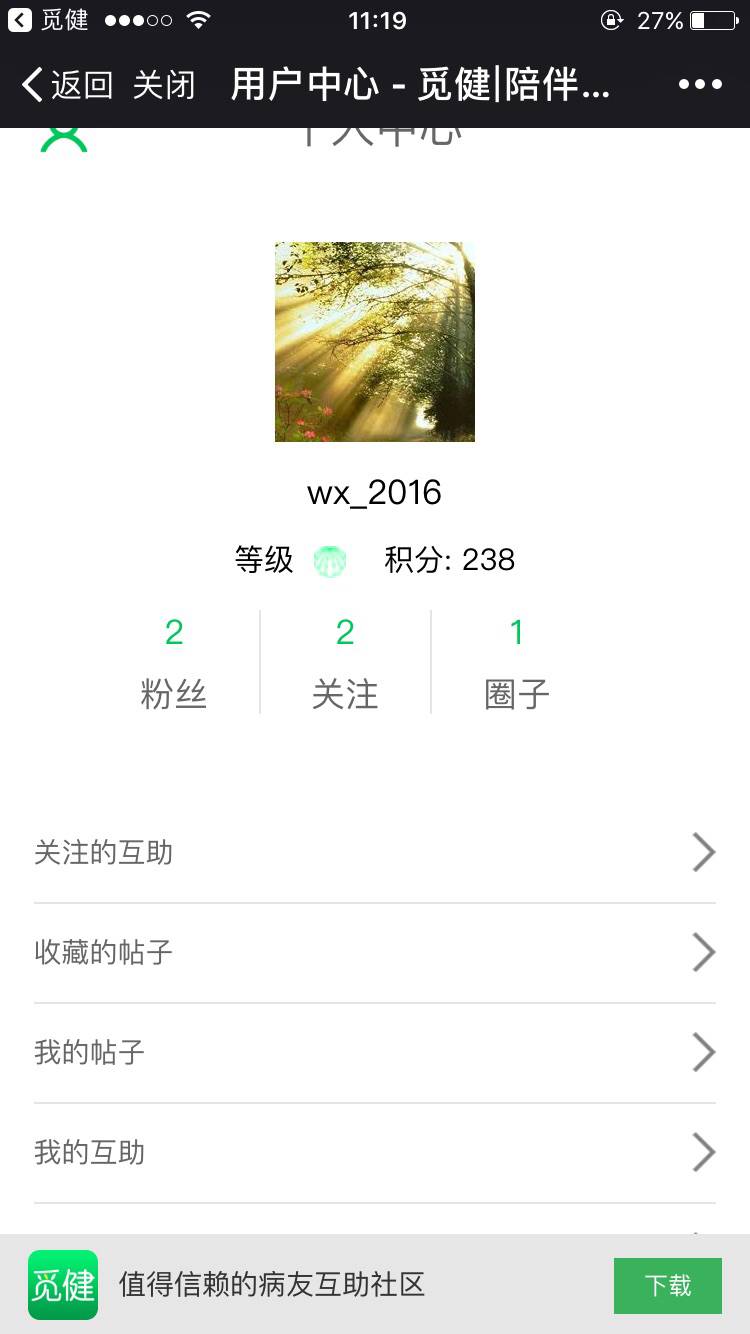Image resolution: width=750 pixels, height=1334 pixels.
Task: Open the three-dot overflow menu
Action: pos(700,85)
